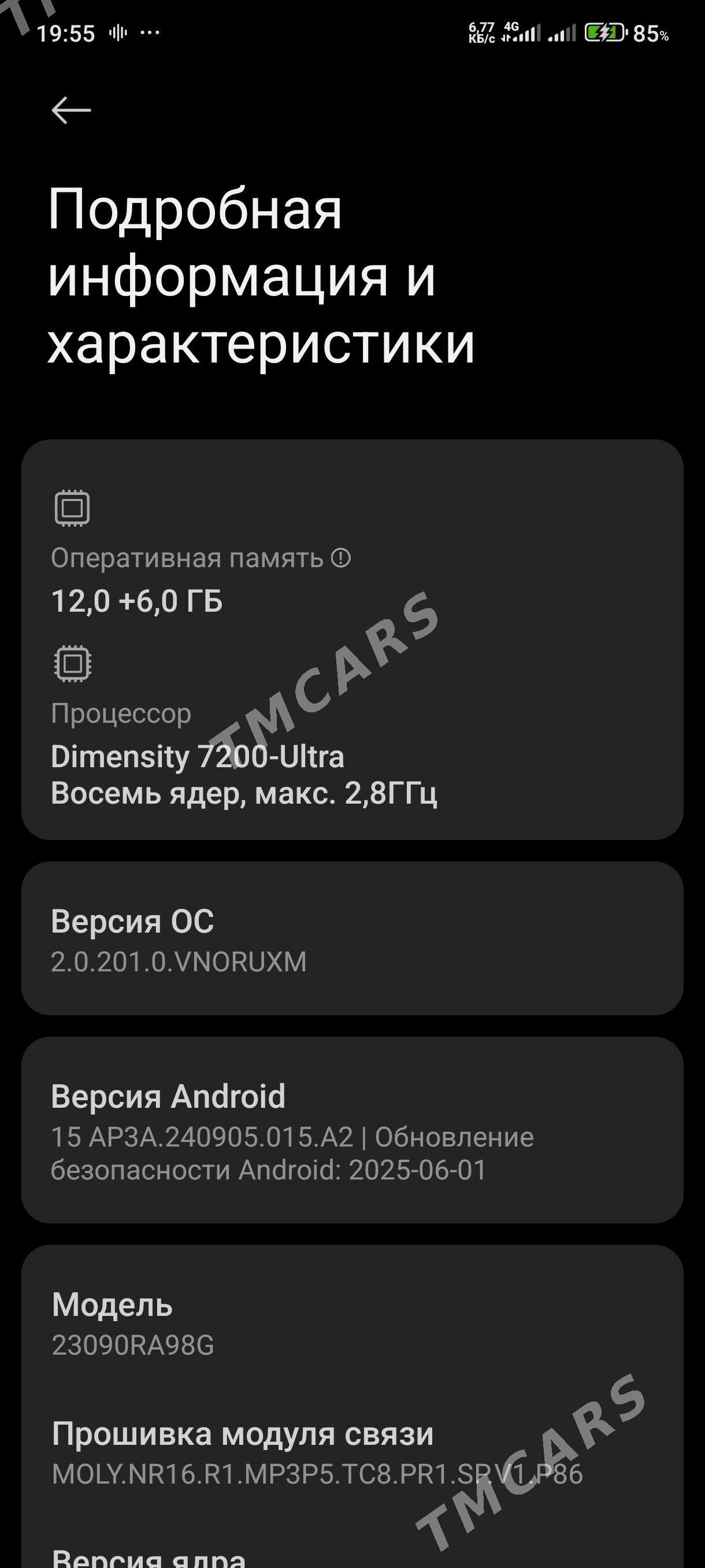Tap the Версия Android row
Viewport: 705px width, 1568px height.
click(352, 1130)
